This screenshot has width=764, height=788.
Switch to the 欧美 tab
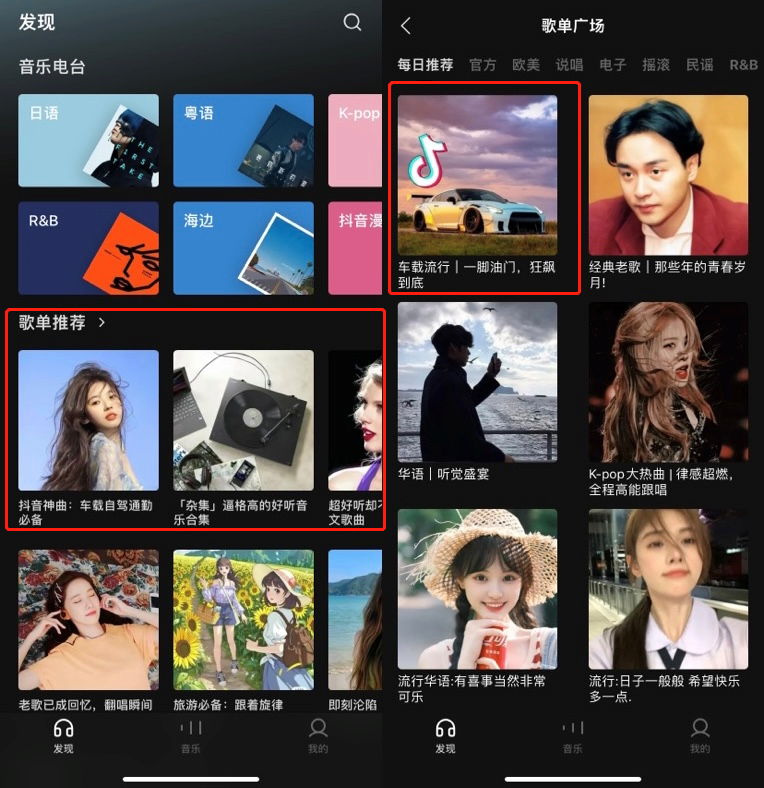pos(526,65)
